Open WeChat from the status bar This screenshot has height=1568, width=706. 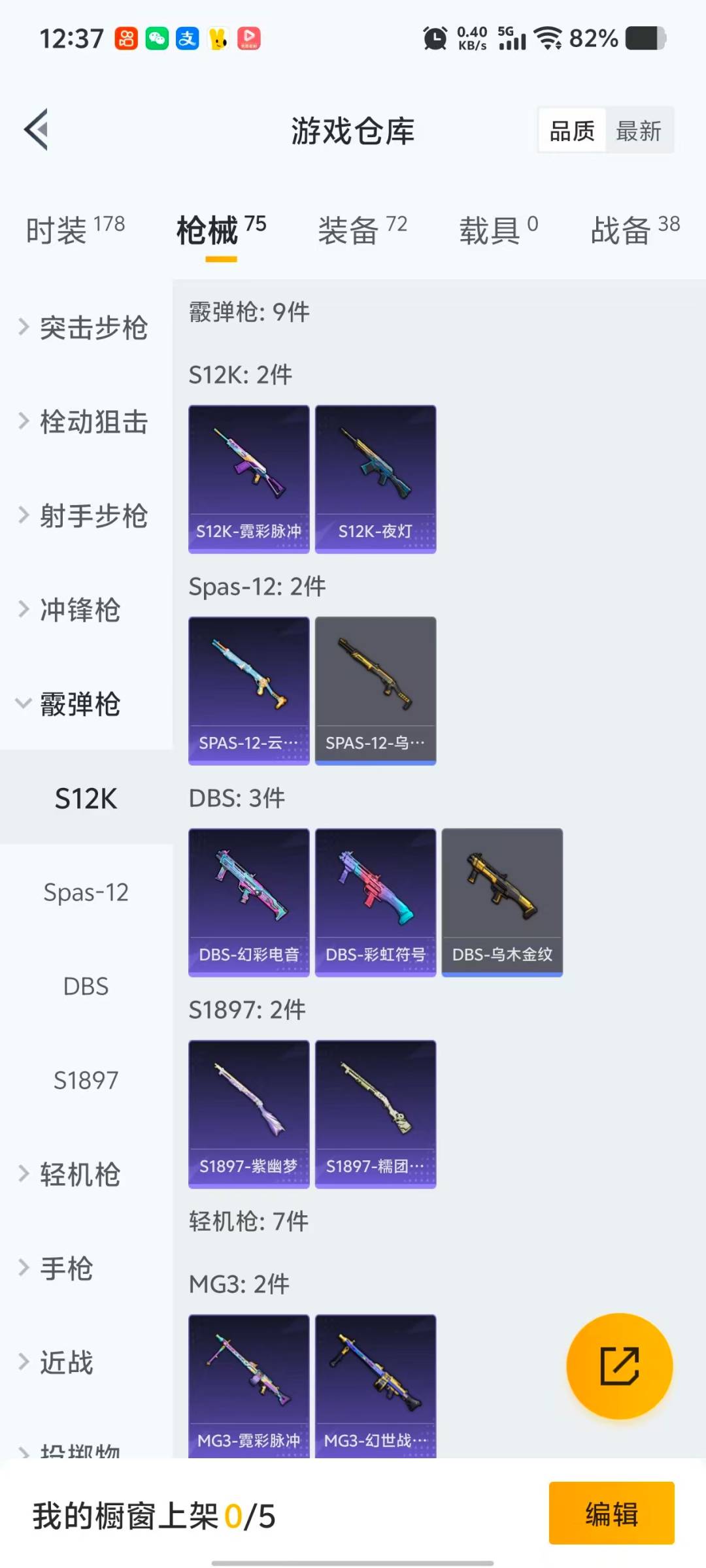(x=155, y=39)
